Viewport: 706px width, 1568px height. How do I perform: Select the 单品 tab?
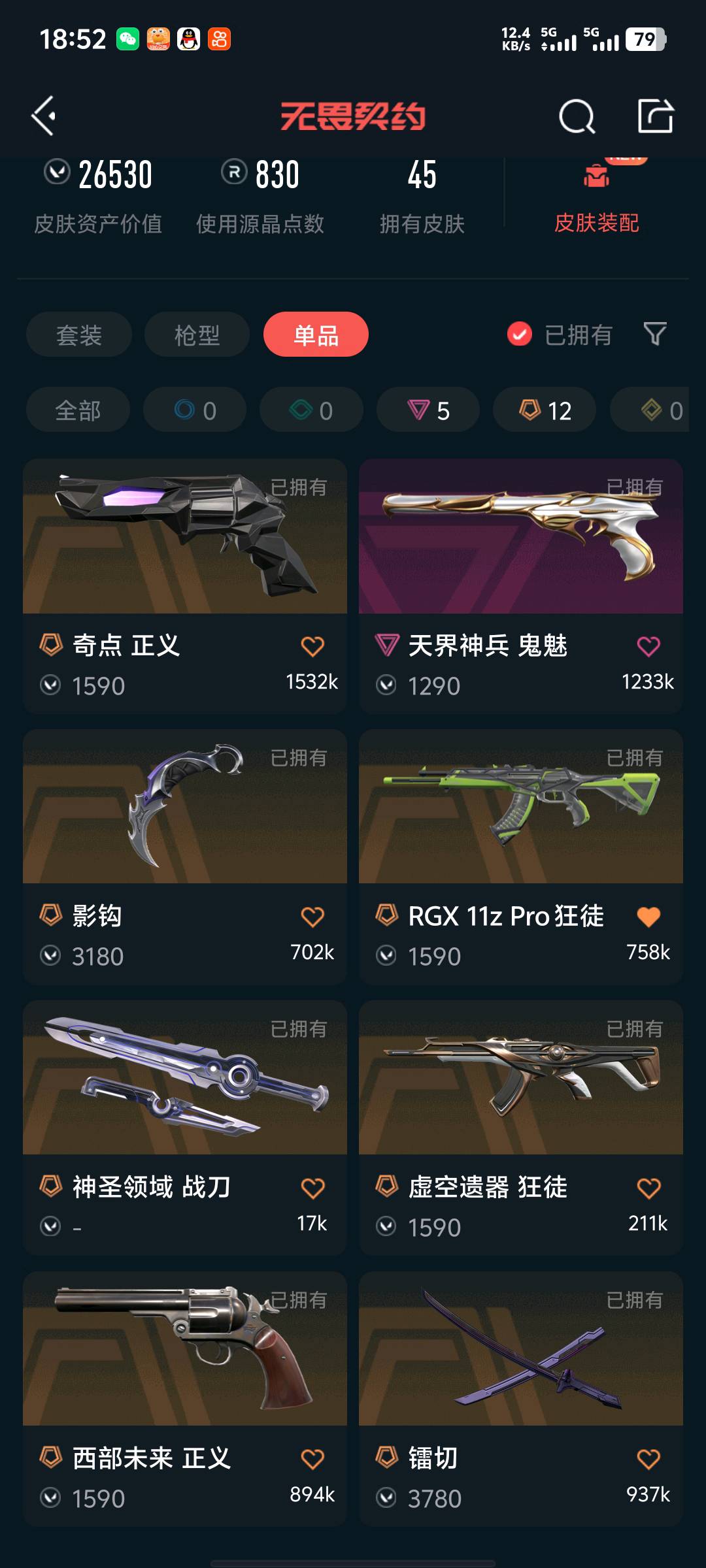coord(316,335)
